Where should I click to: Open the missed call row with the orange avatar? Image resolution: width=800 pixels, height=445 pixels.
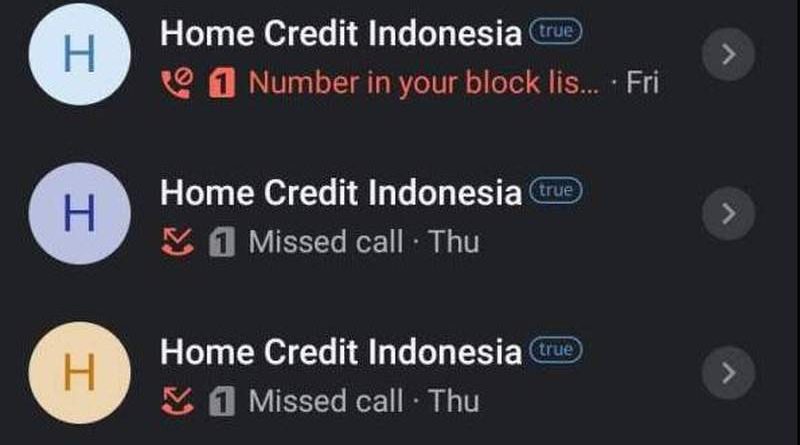(x=400, y=375)
